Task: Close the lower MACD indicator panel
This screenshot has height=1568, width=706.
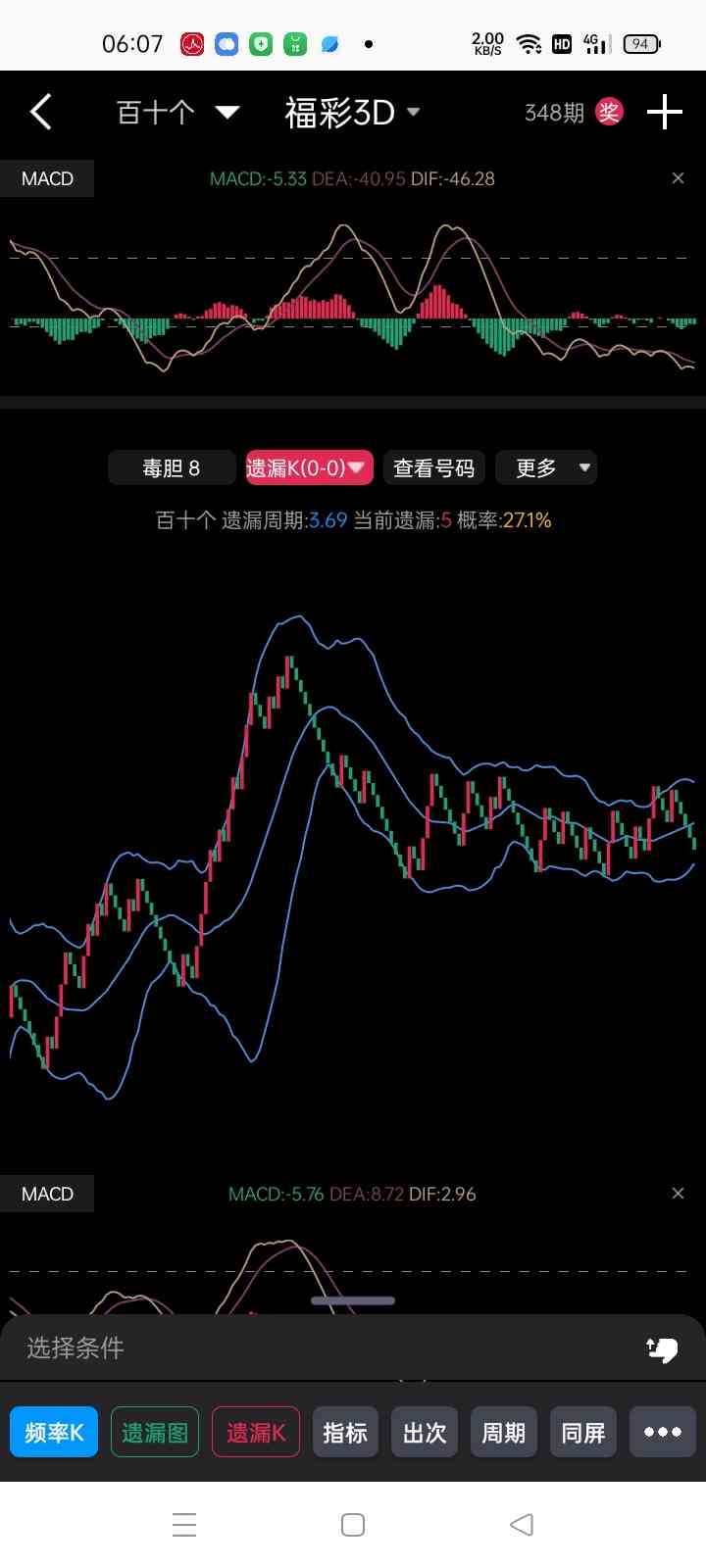Action: (678, 1194)
